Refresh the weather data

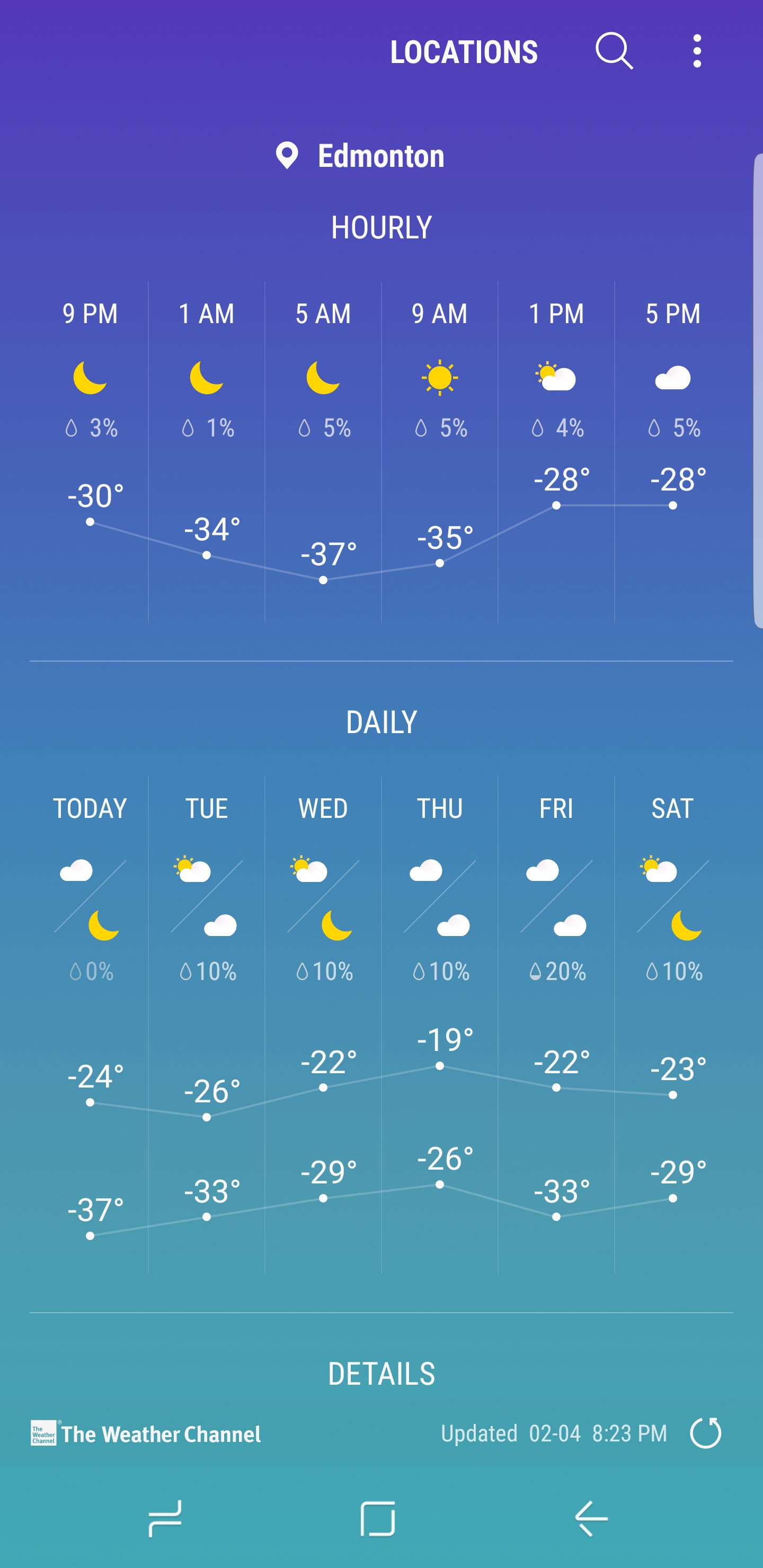tap(705, 1433)
